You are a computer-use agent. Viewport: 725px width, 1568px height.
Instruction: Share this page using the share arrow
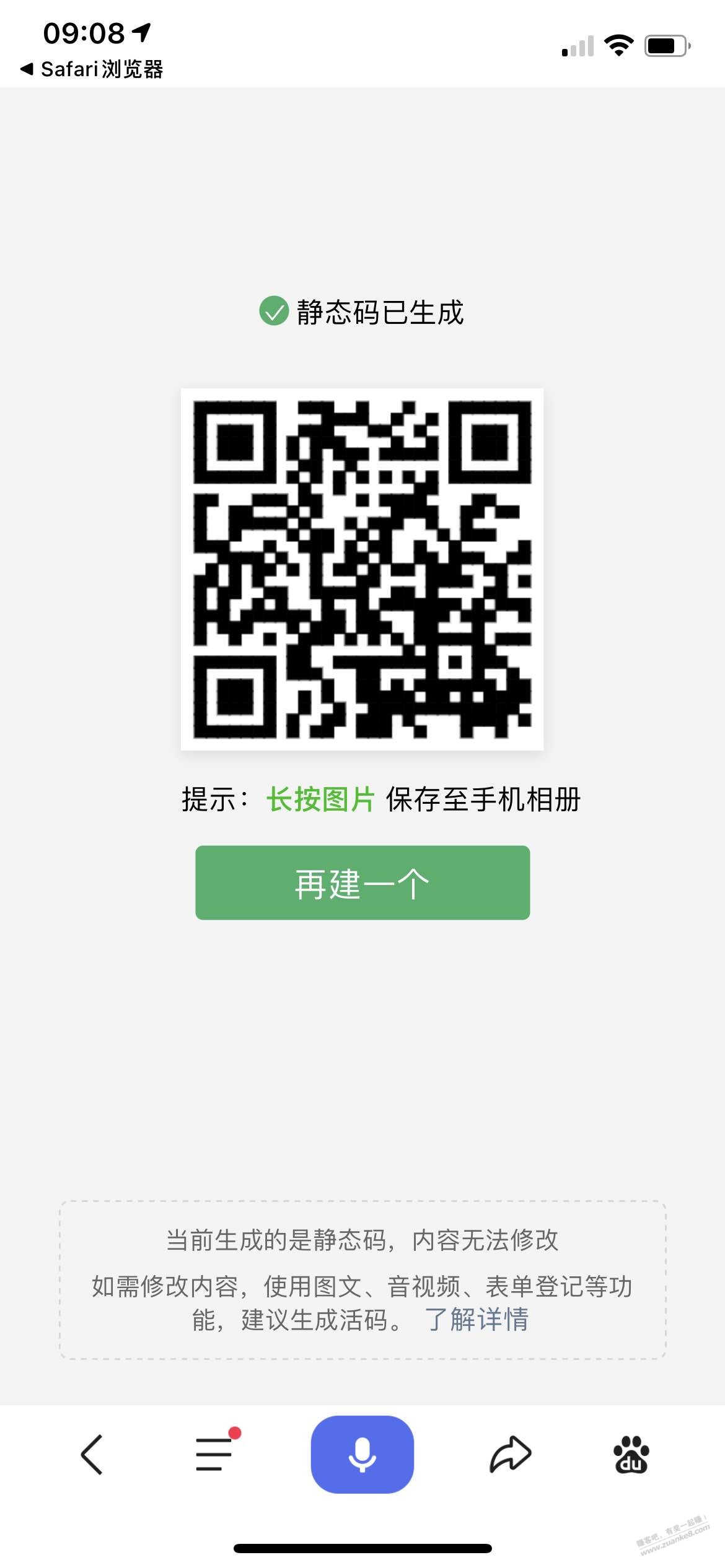pyautogui.click(x=511, y=1453)
